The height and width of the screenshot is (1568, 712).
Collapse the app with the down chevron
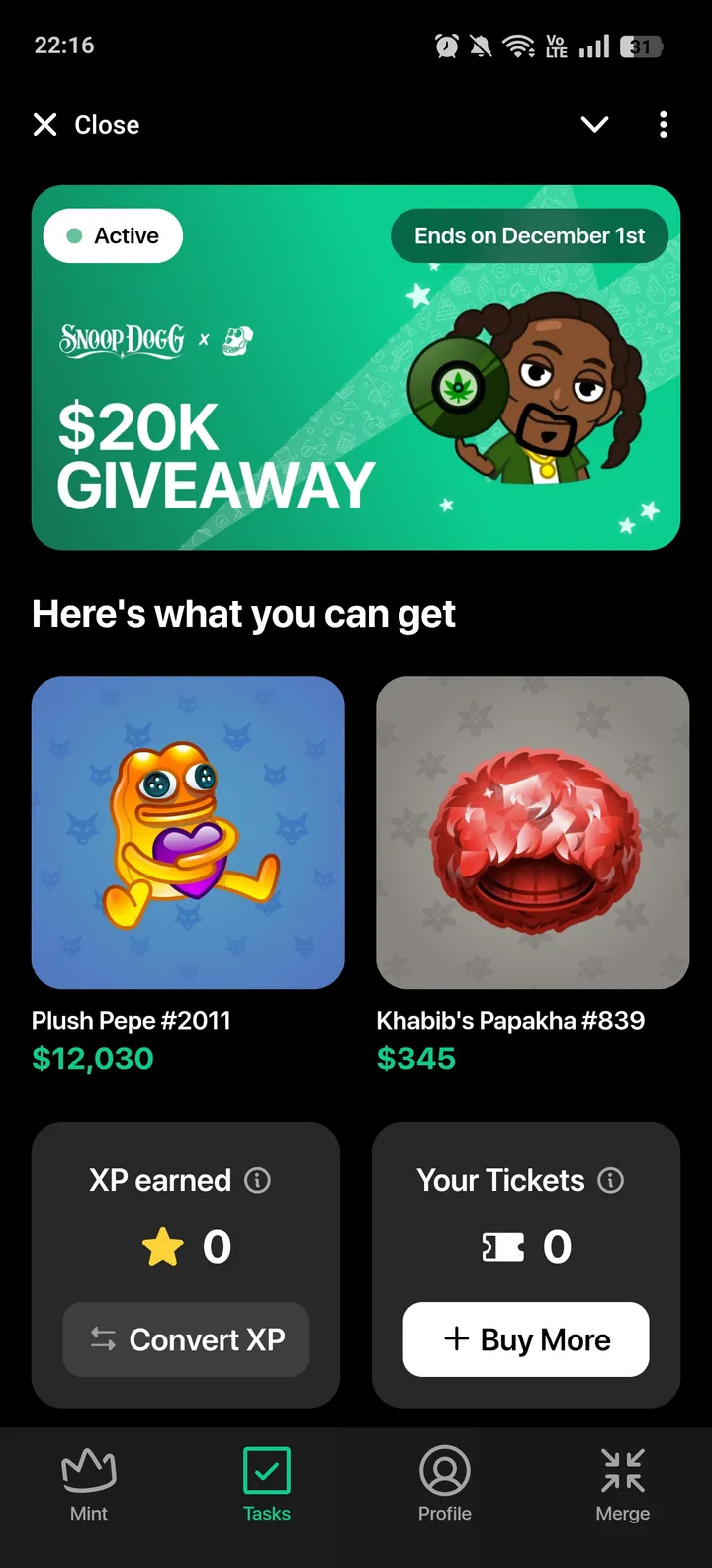coord(594,125)
